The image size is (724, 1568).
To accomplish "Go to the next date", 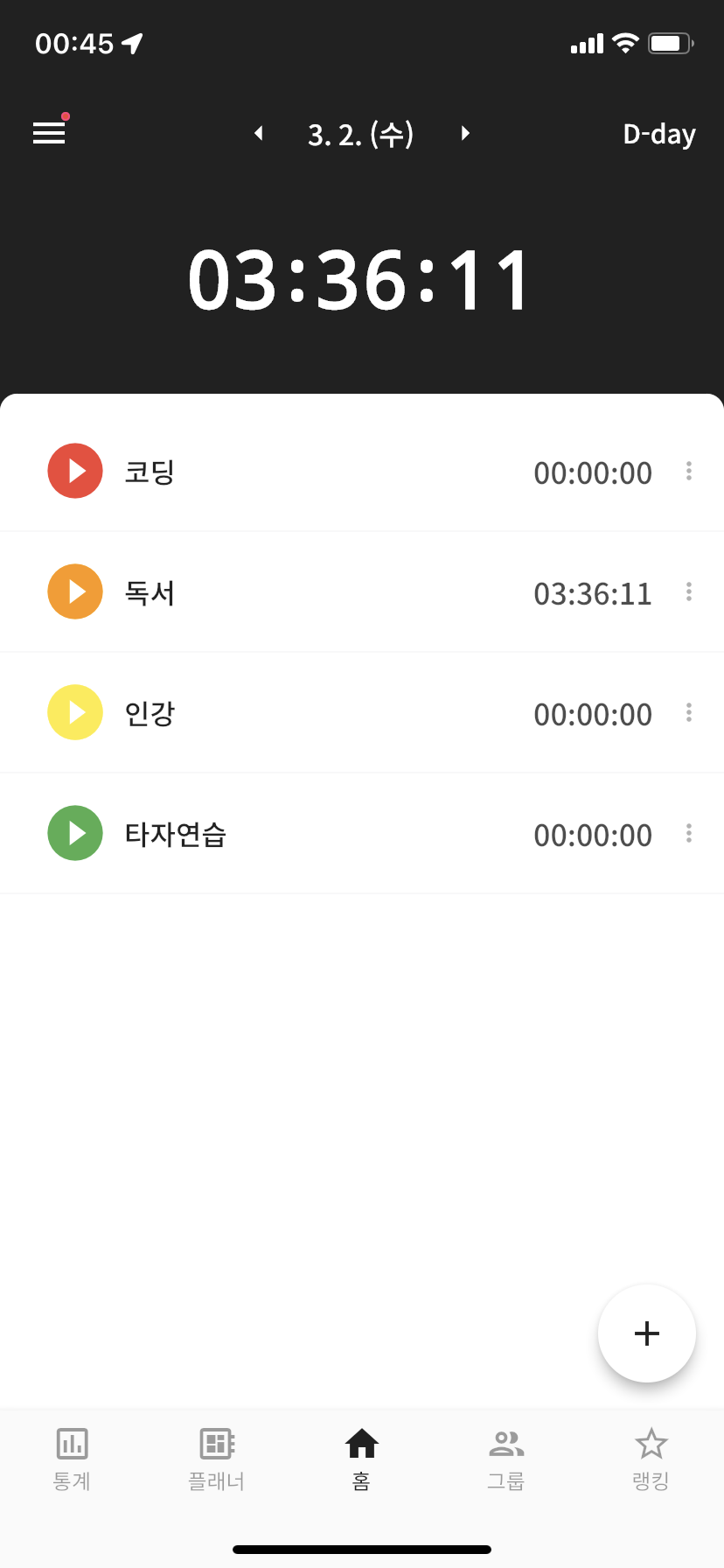I will [x=465, y=133].
